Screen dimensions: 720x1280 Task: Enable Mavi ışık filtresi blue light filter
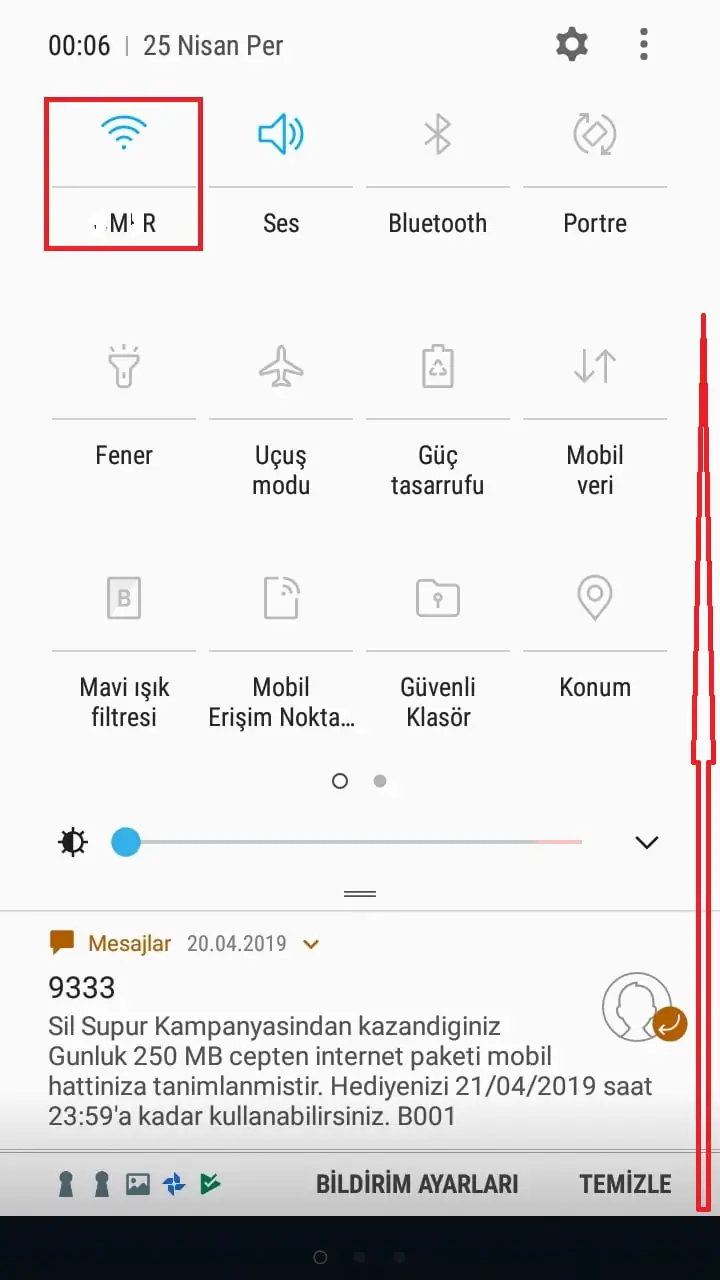pos(123,598)
